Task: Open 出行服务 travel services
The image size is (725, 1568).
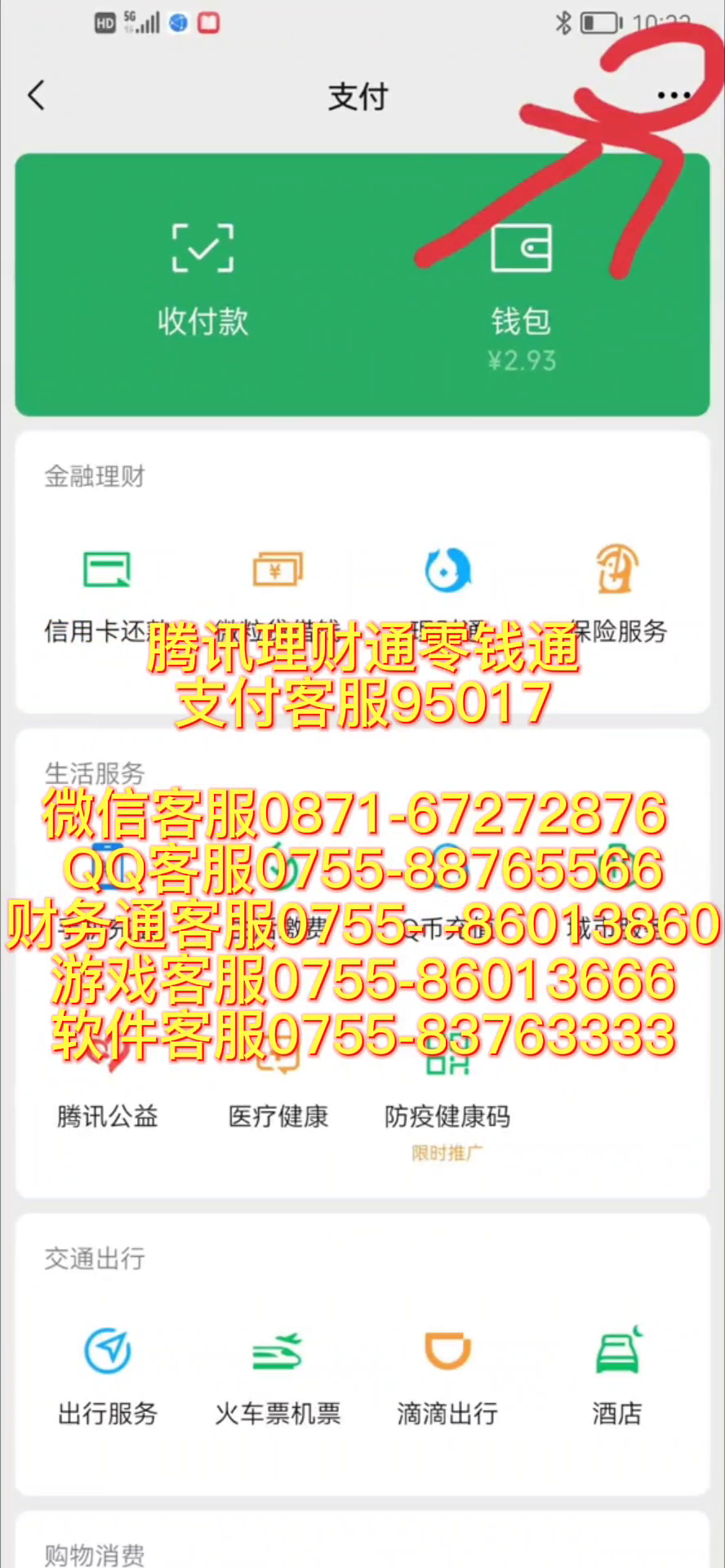Action: [x=107, y=1376]
